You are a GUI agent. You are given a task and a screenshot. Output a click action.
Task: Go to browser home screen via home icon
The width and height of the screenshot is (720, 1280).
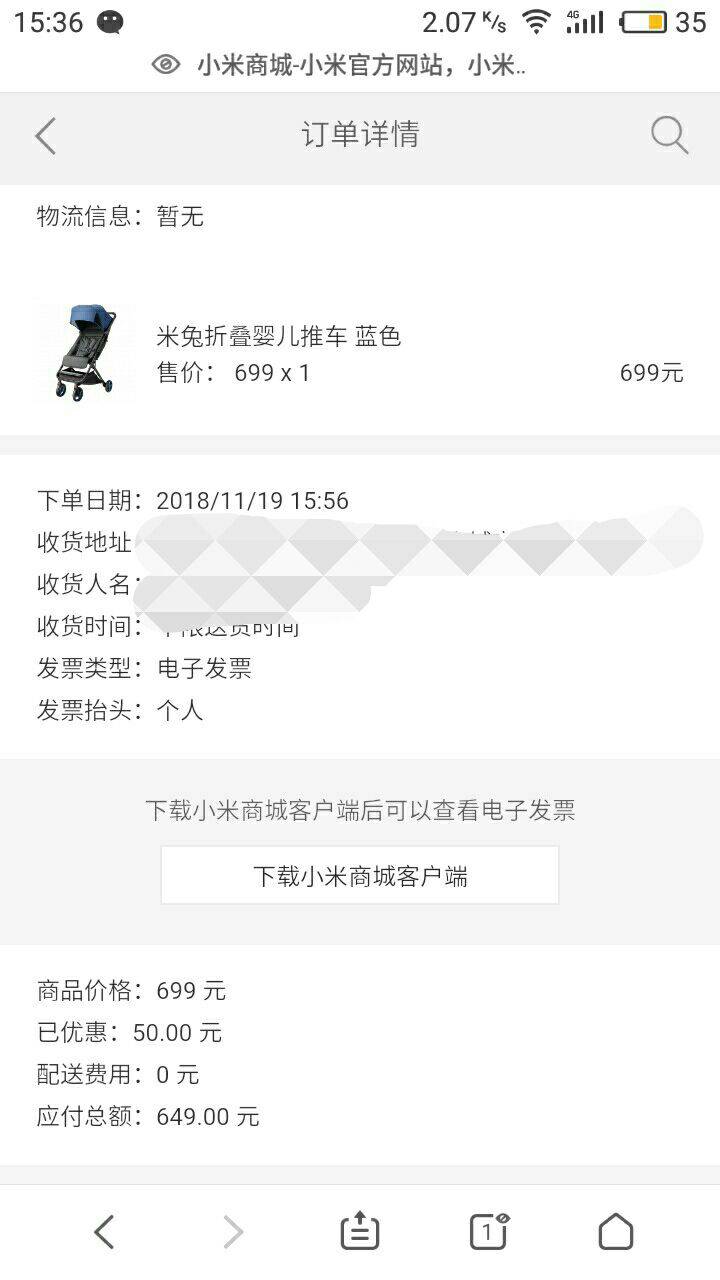pyautogui.click(x=614, y=1232)
